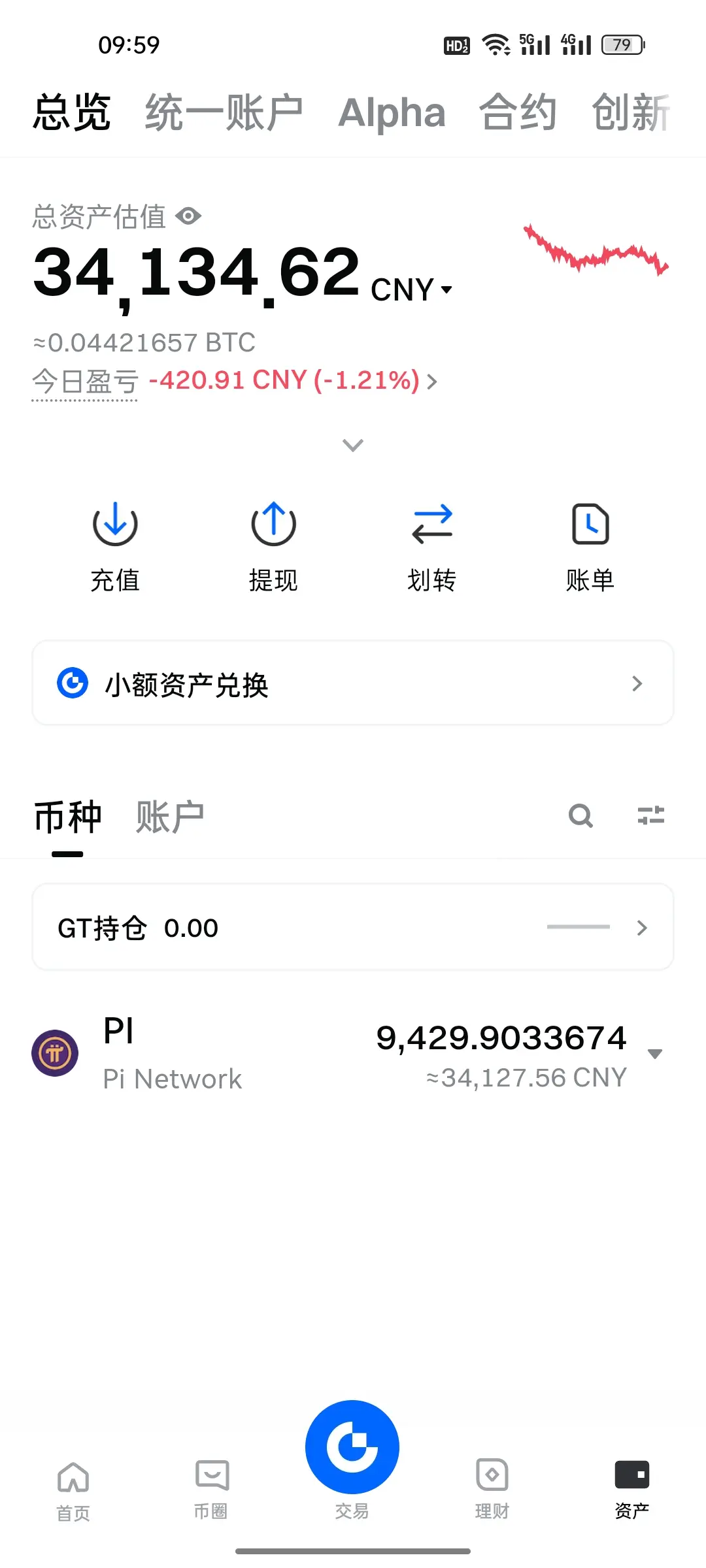Switch to the 账户 tab
This screenshot has width=706, height=1568.
click(x=170, y=817)
